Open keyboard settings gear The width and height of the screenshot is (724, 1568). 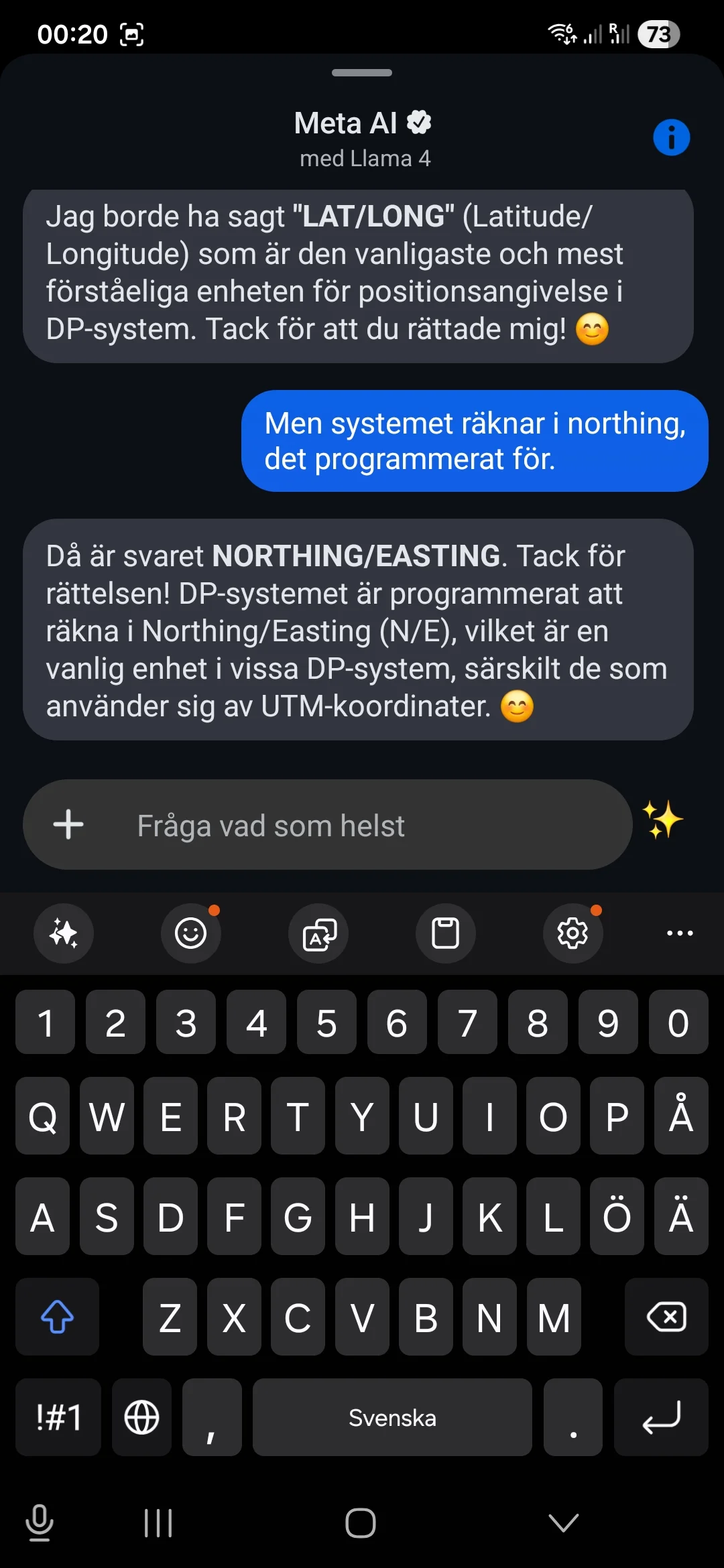pyautogui.click(x=572, y=933)
